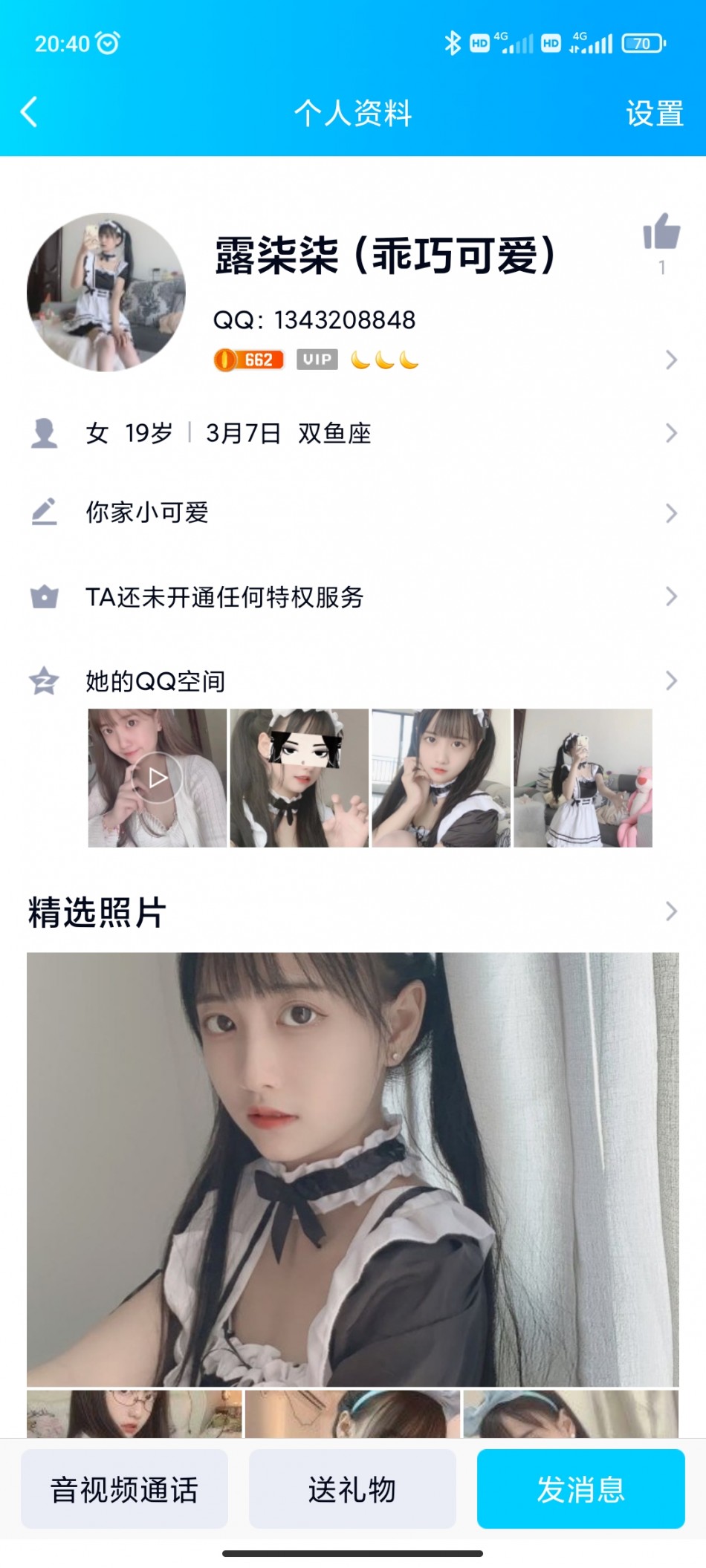This screenshot has width=706, height=1568.
Task: Go back from the 个人资料 page
Action: [30, 113]
